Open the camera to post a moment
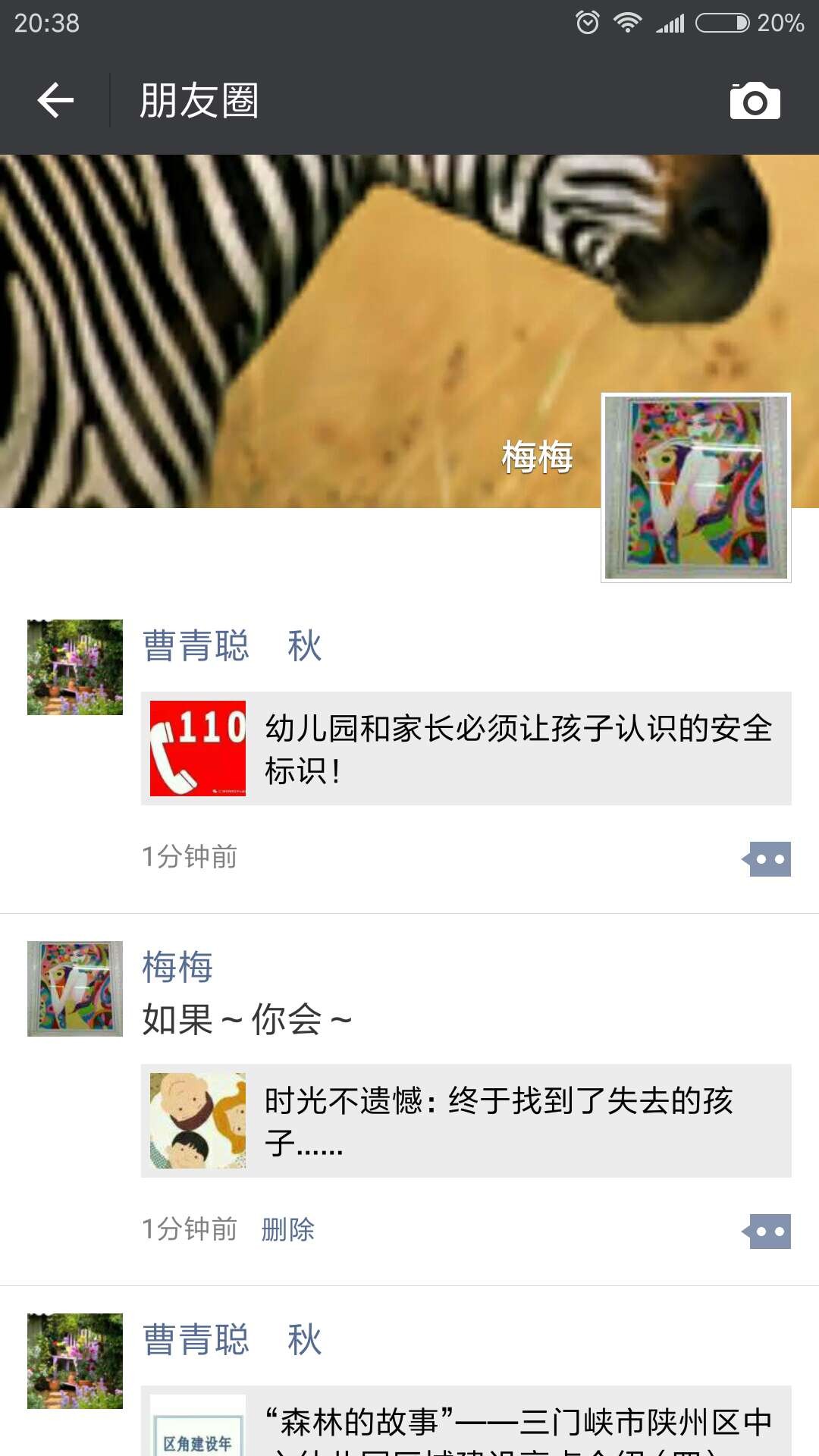This screenshot has height=1456, width=819. [x=755, y=101]
